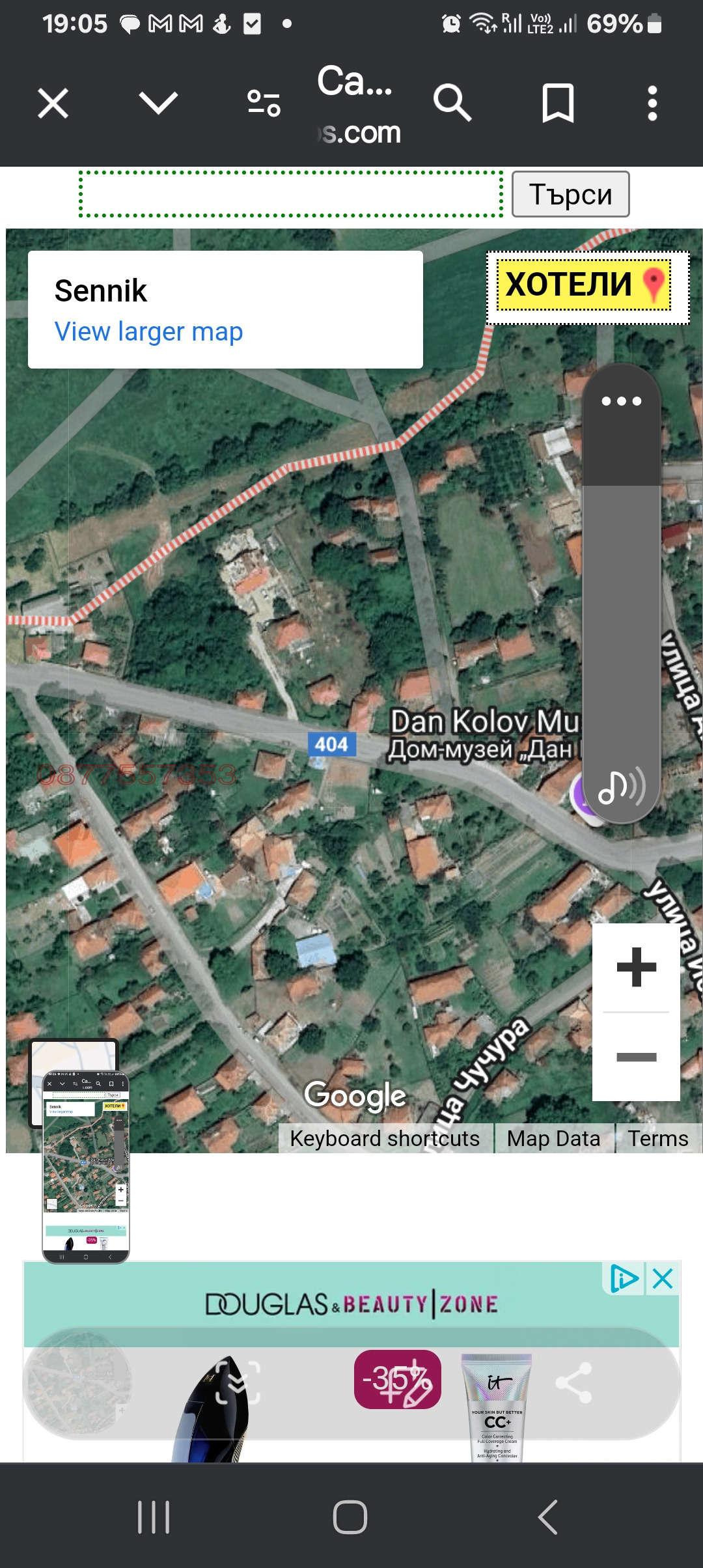This screenshot has width=703, height=1568.
Task: Search within the page using the magnifier
Action: pyautogui.click(x=452, y=103)
